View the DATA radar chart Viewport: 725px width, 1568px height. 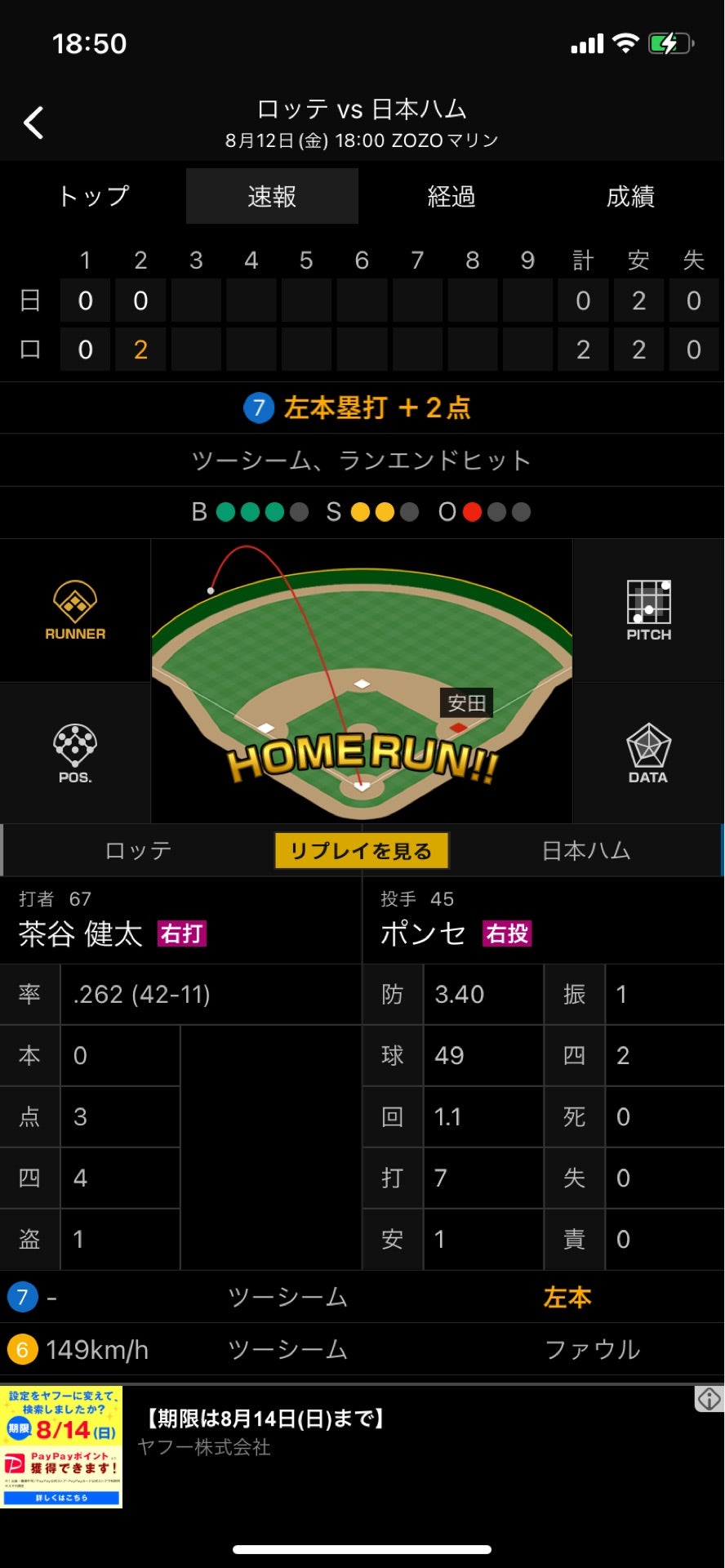[x=648, y=753]
